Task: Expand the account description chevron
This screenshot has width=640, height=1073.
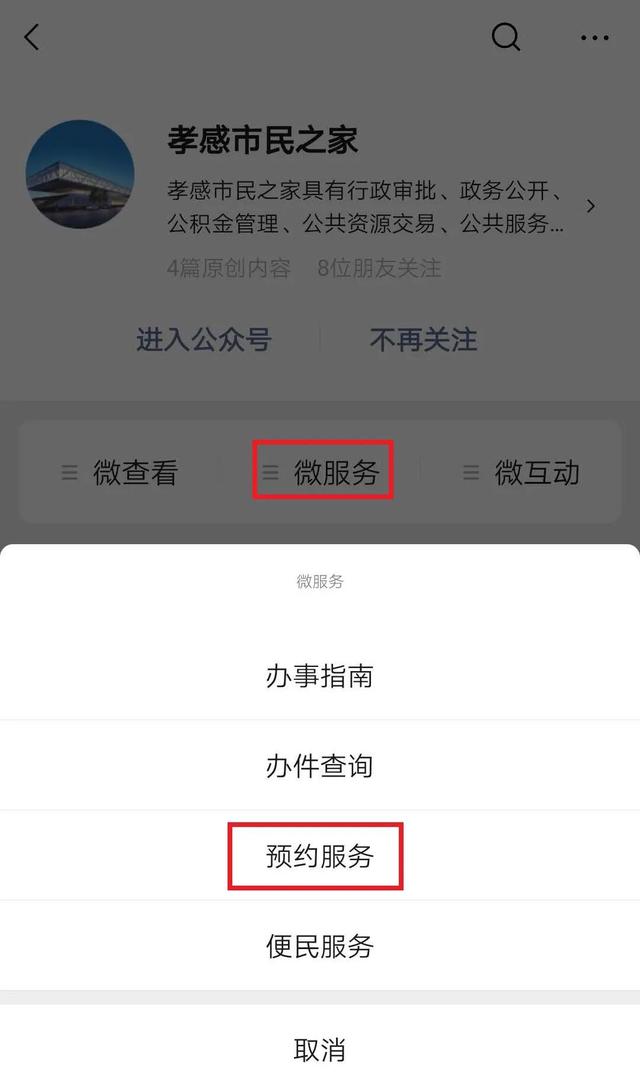Action: click(x=591, y=206)
